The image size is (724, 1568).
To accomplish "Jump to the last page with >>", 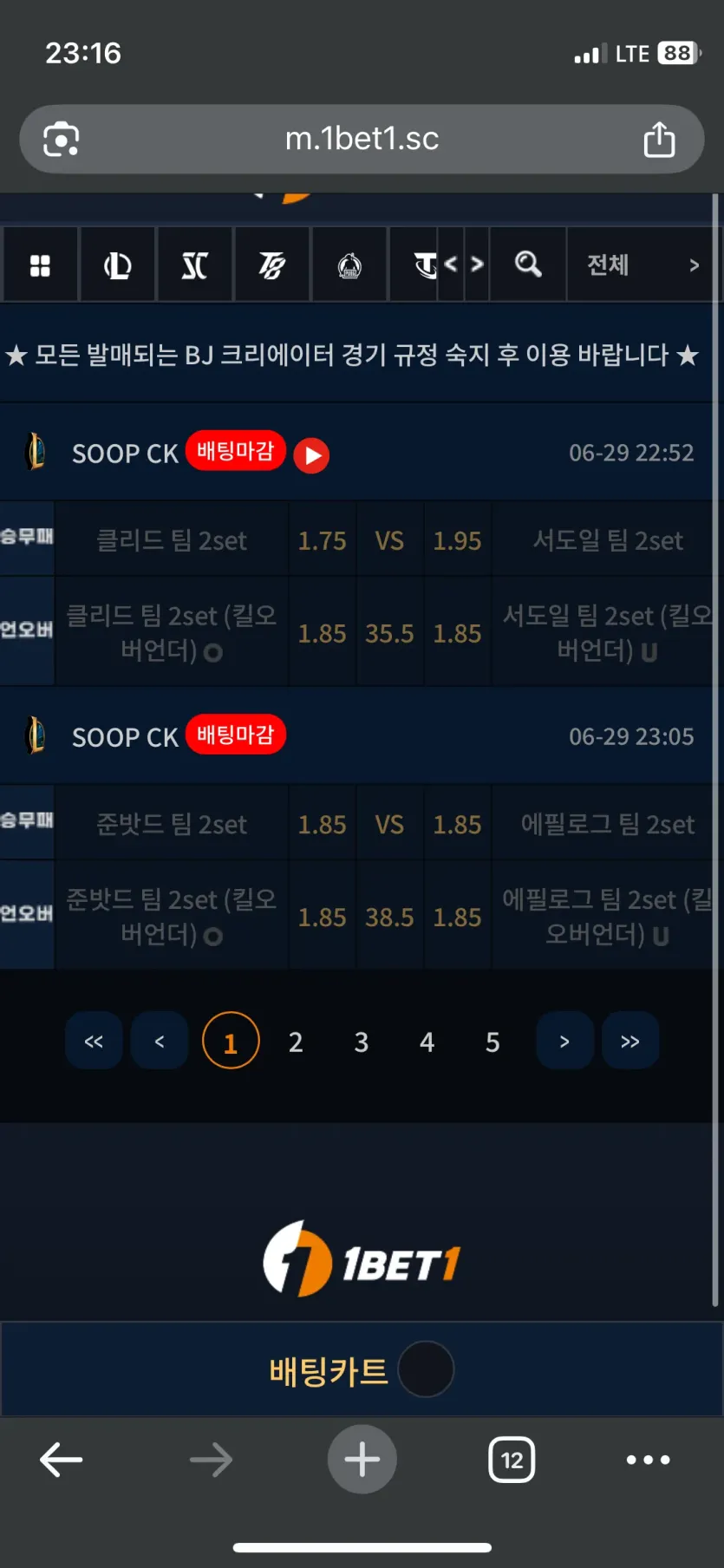I will 630,1041.
